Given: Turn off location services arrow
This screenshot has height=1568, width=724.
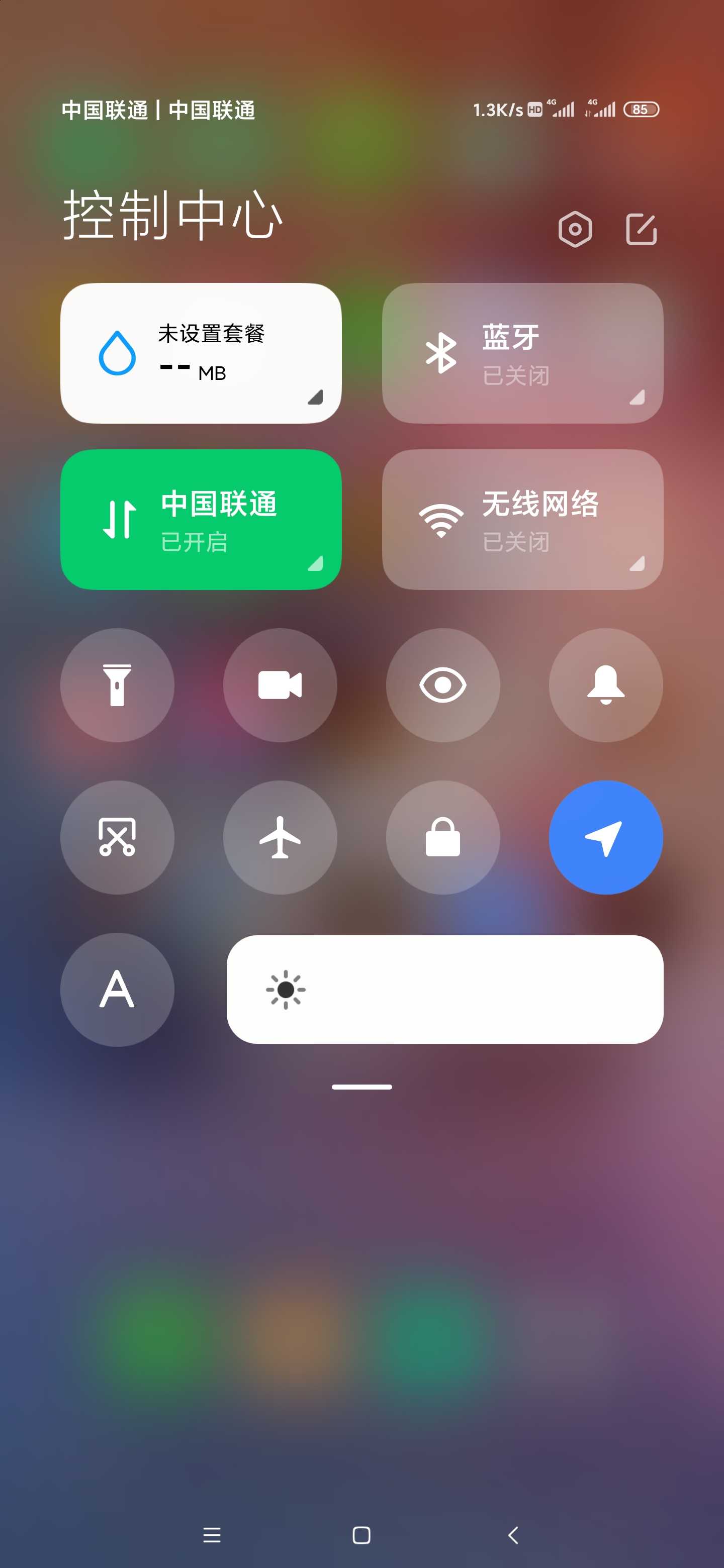Looking at the screenshot, I should point(606,837).
